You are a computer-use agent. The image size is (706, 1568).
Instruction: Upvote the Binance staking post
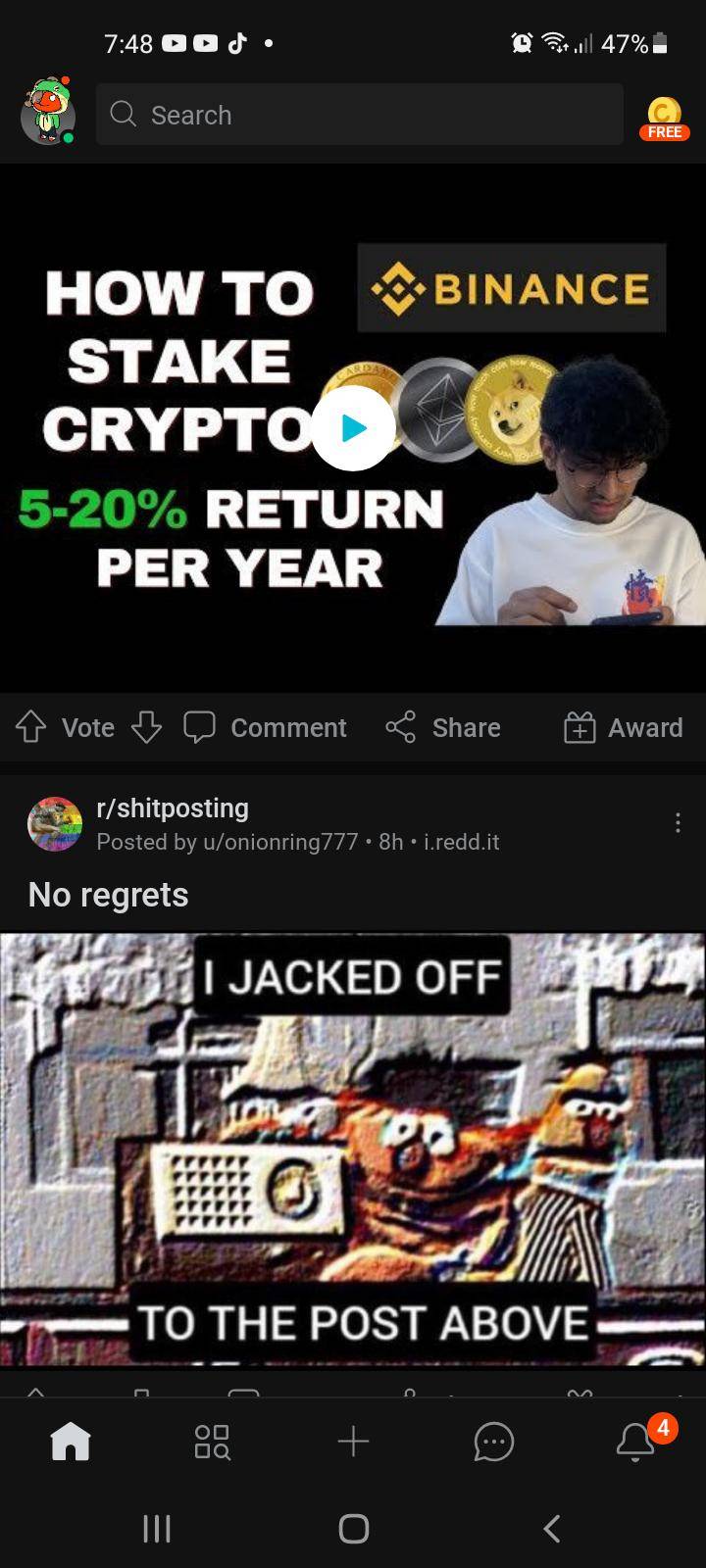click(31, 727)
